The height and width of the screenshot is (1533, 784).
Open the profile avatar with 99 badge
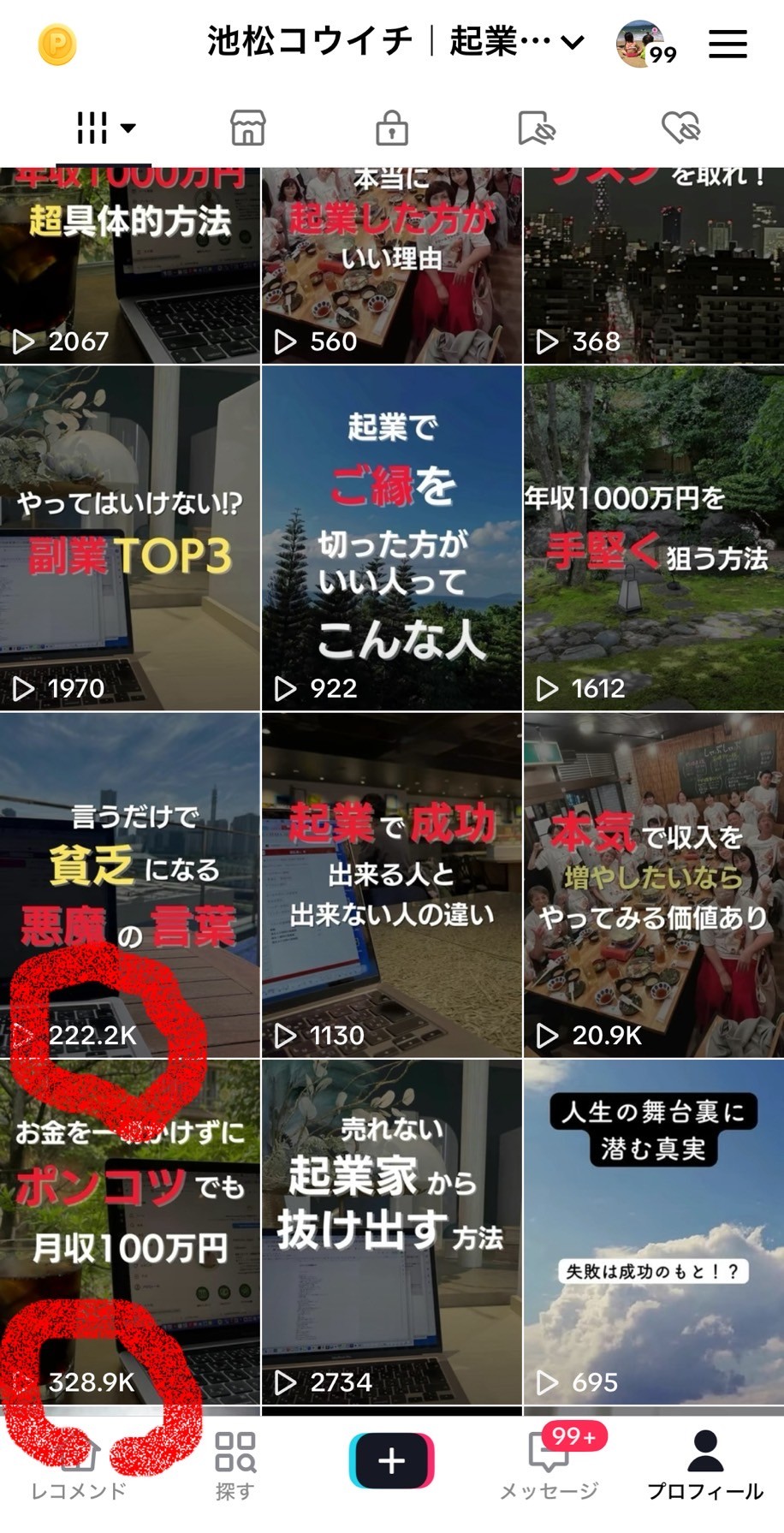point(642,44)
